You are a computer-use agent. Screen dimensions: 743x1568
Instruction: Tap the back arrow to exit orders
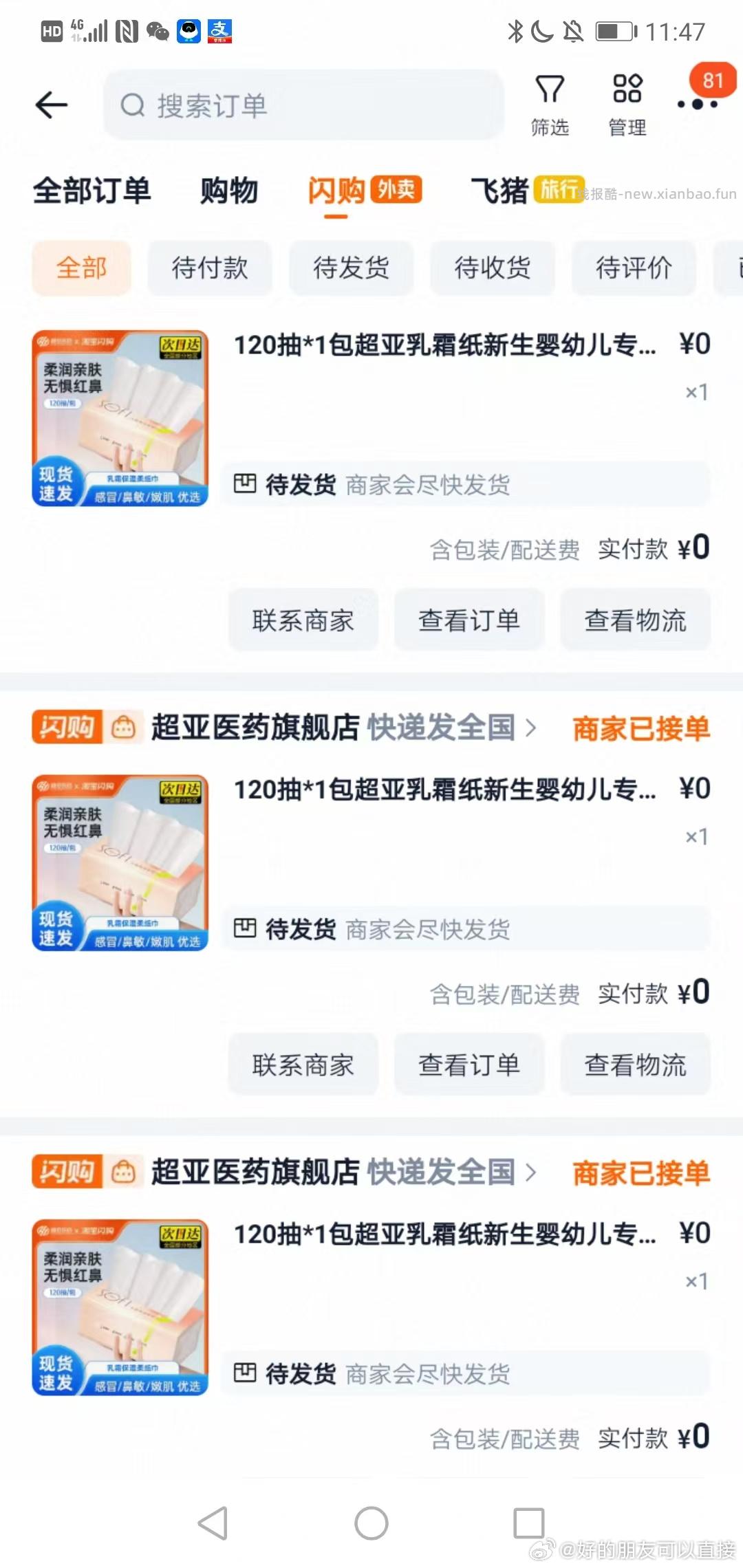(x=52, y=105)
